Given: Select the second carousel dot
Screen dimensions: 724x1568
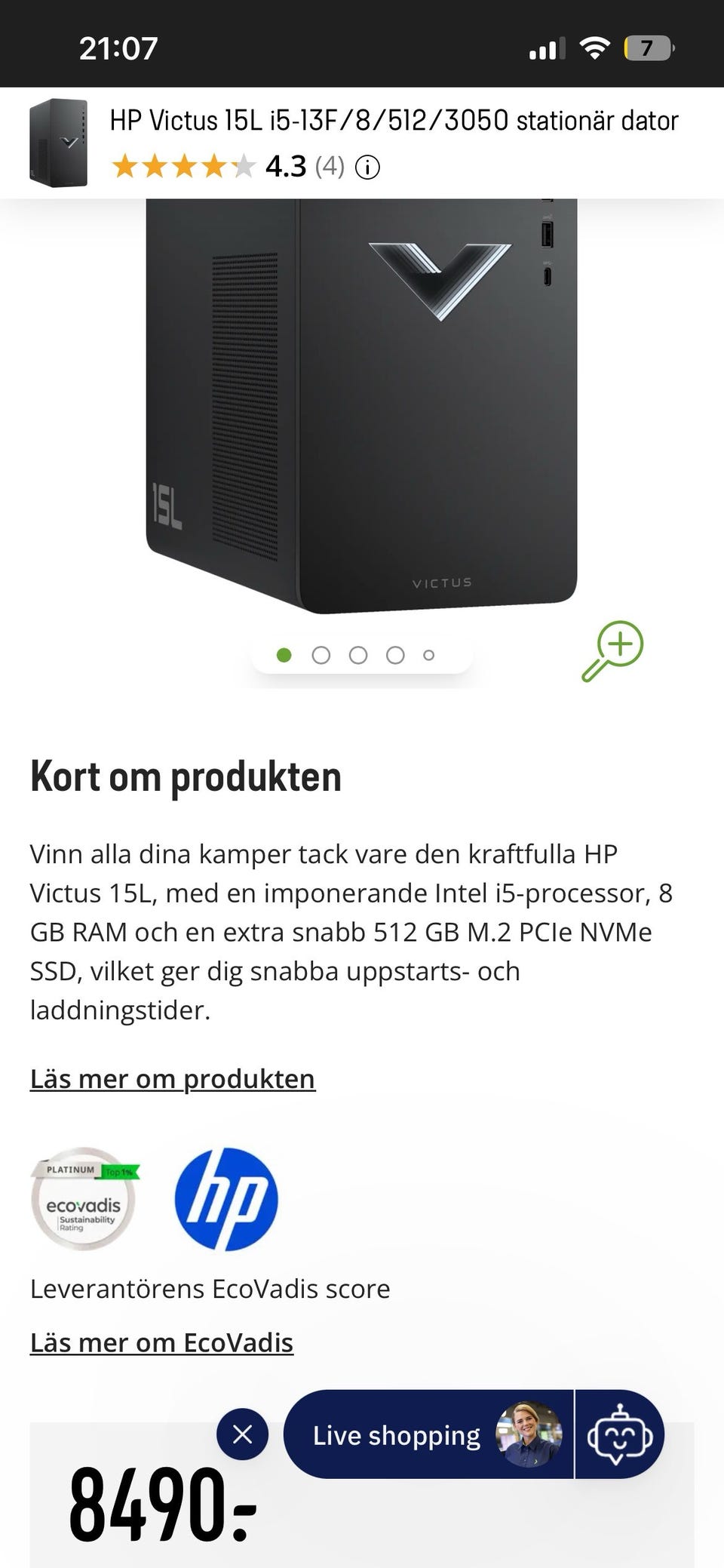Looking at the screenshot, I should tap(321, 655).
